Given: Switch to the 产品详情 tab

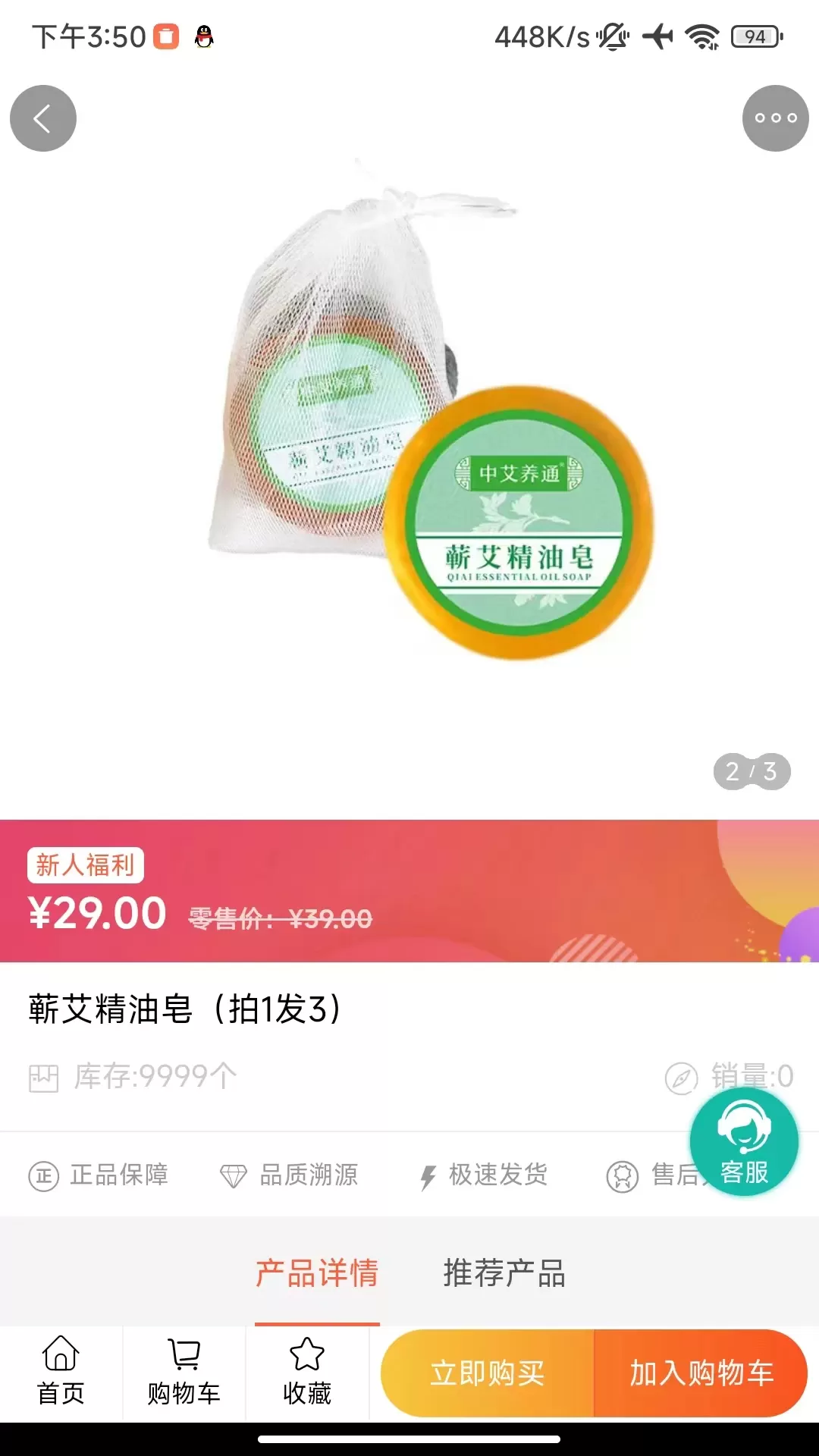Looking at the screenshot, I should pyautogui.click(x=317, y=1273).
